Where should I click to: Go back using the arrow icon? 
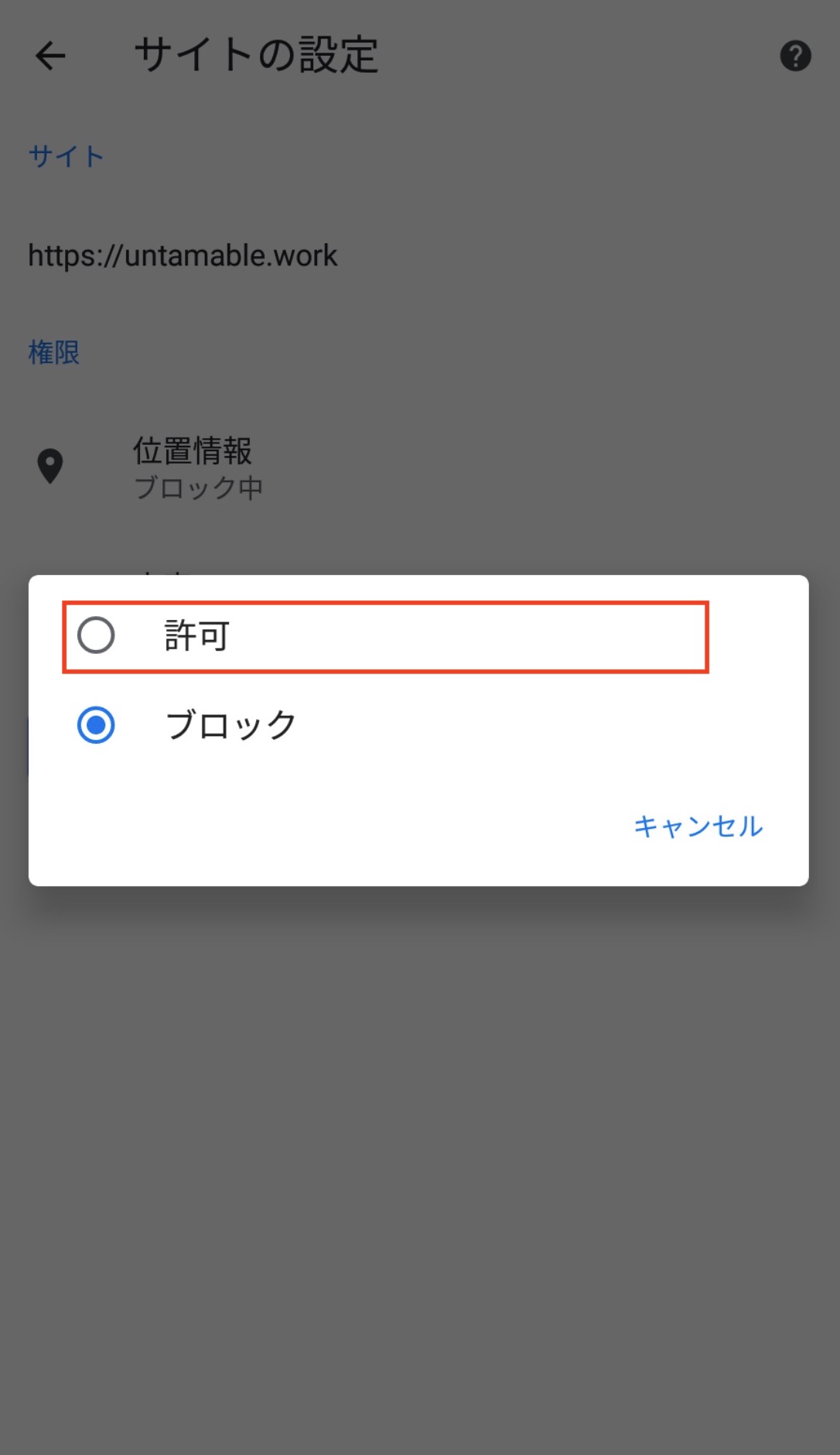(50, 56)
